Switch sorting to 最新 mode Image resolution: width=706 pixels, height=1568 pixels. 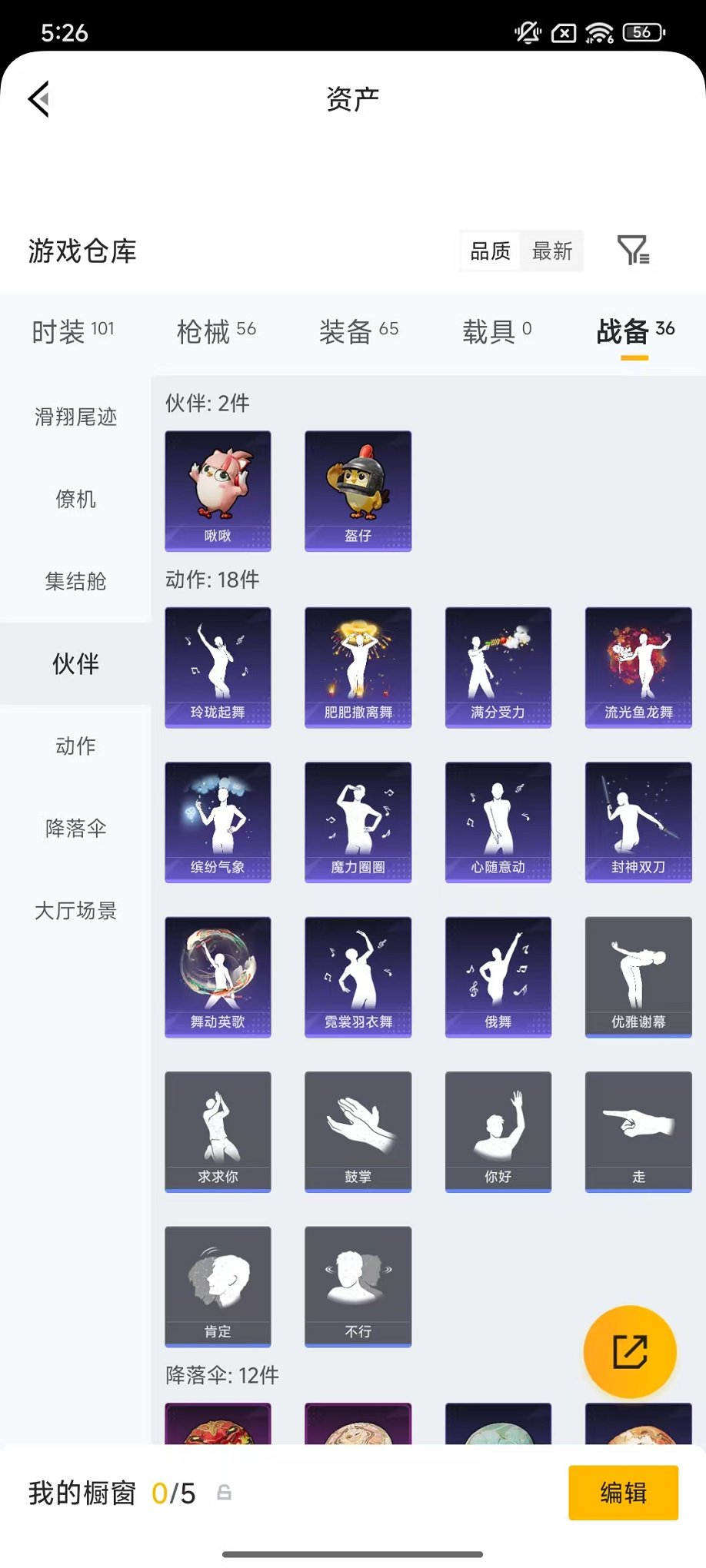pyautogui.click(x=554, y=250)
